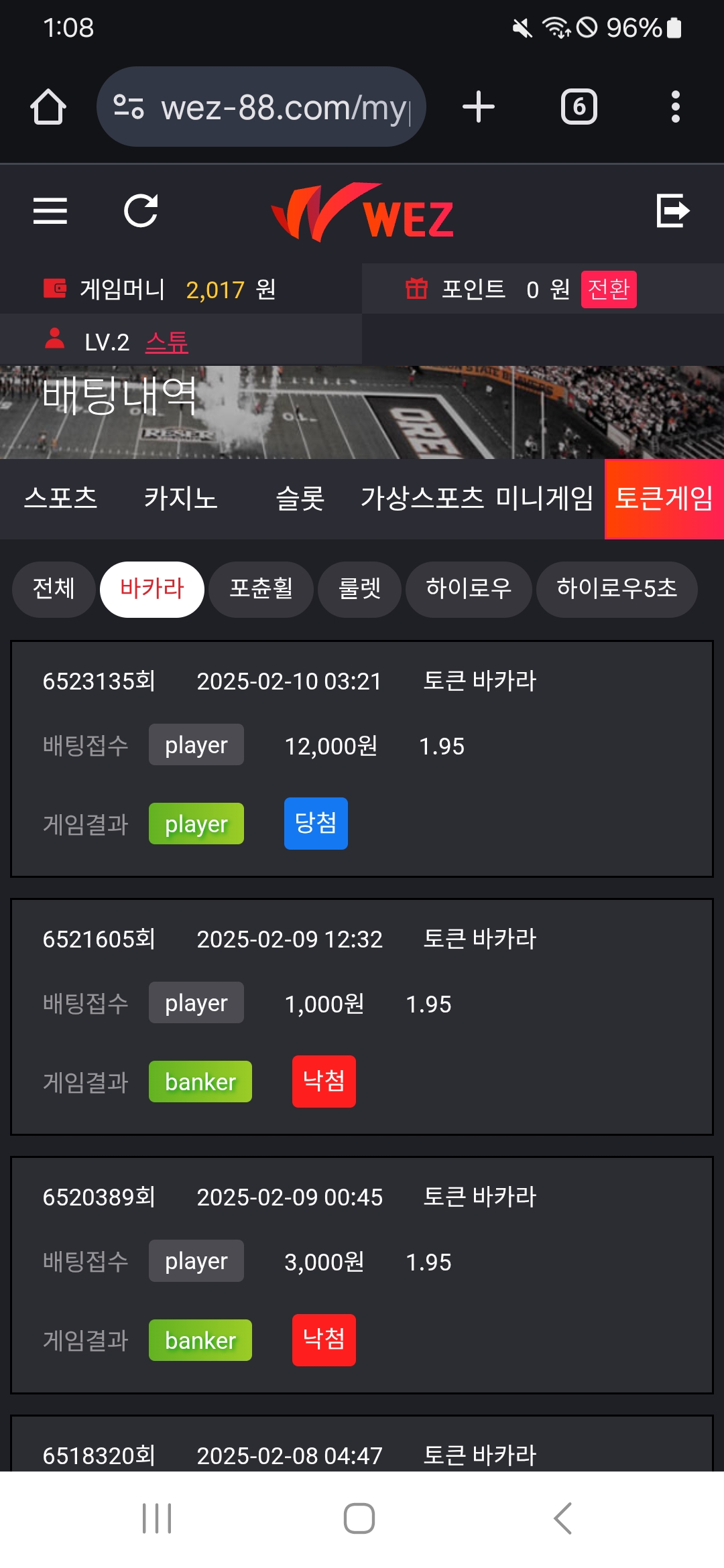Open a new browser tab
The height and width of the screenshot is (1568, 724).
[x=479, y=107]
